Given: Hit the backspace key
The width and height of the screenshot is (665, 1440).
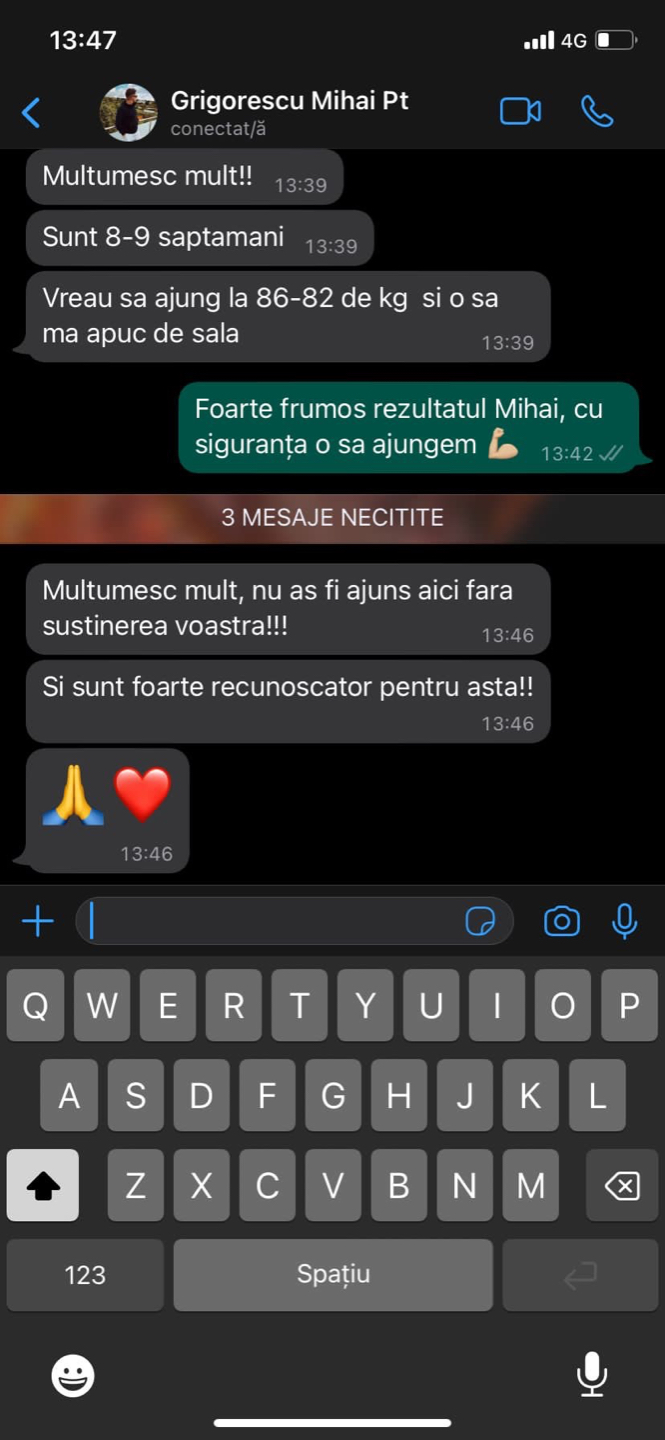Looking at the screenshot, I should [x=621, y=1186].
